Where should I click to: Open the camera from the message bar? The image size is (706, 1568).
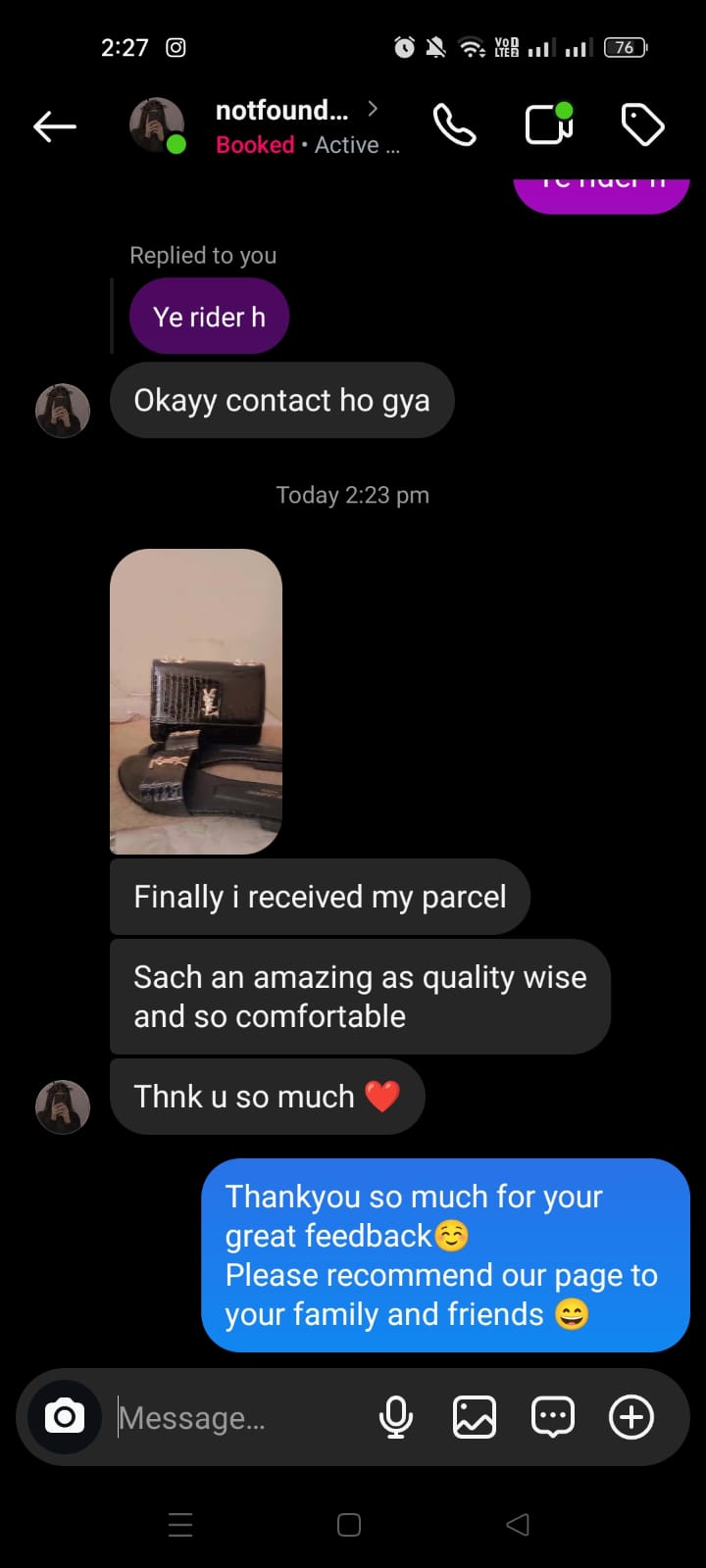(63, 1416)
